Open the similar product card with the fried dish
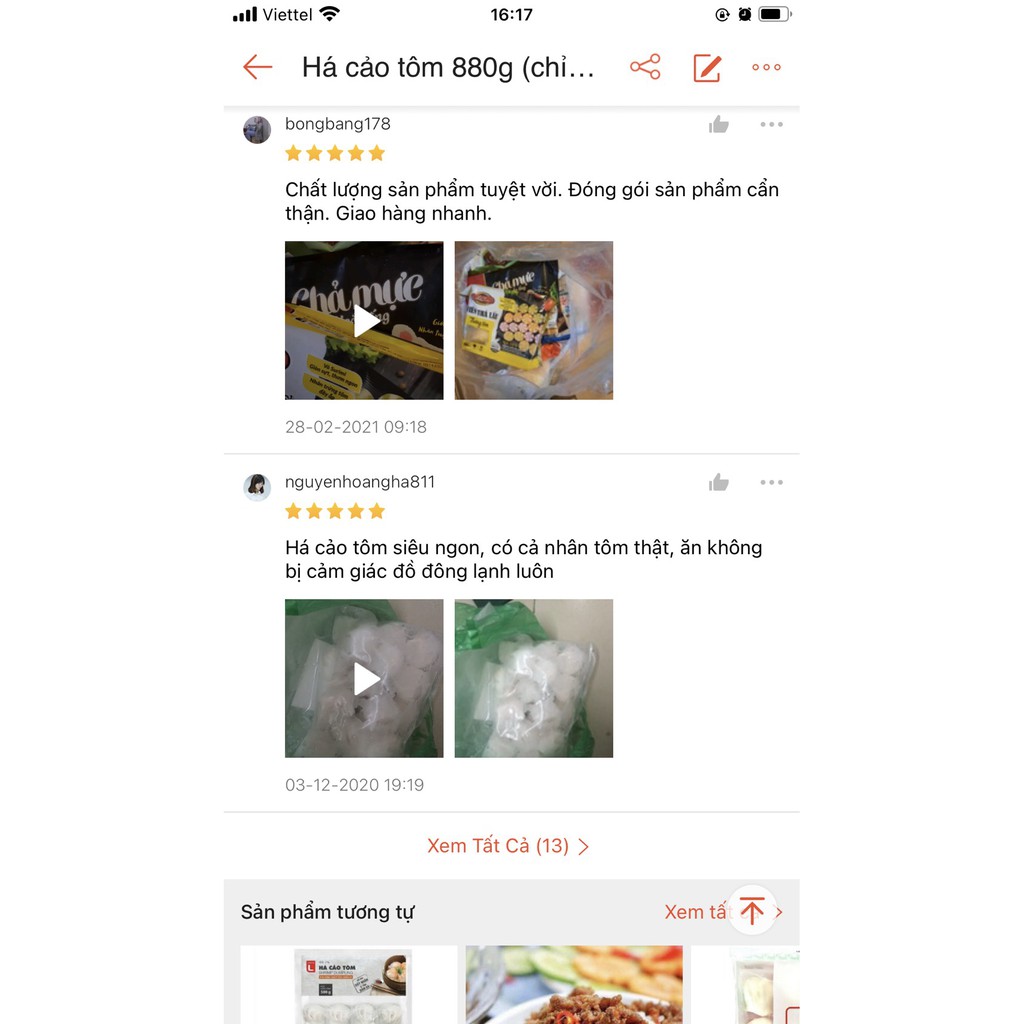The image size is (1024, 1024). click(x=574, y=985)
